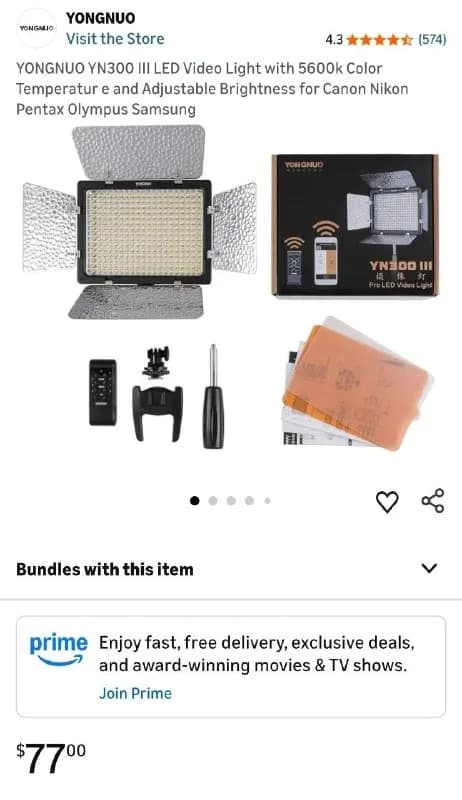Tap the Join Prime link
The height and width of the screenshot is (800, 462).
135,693
